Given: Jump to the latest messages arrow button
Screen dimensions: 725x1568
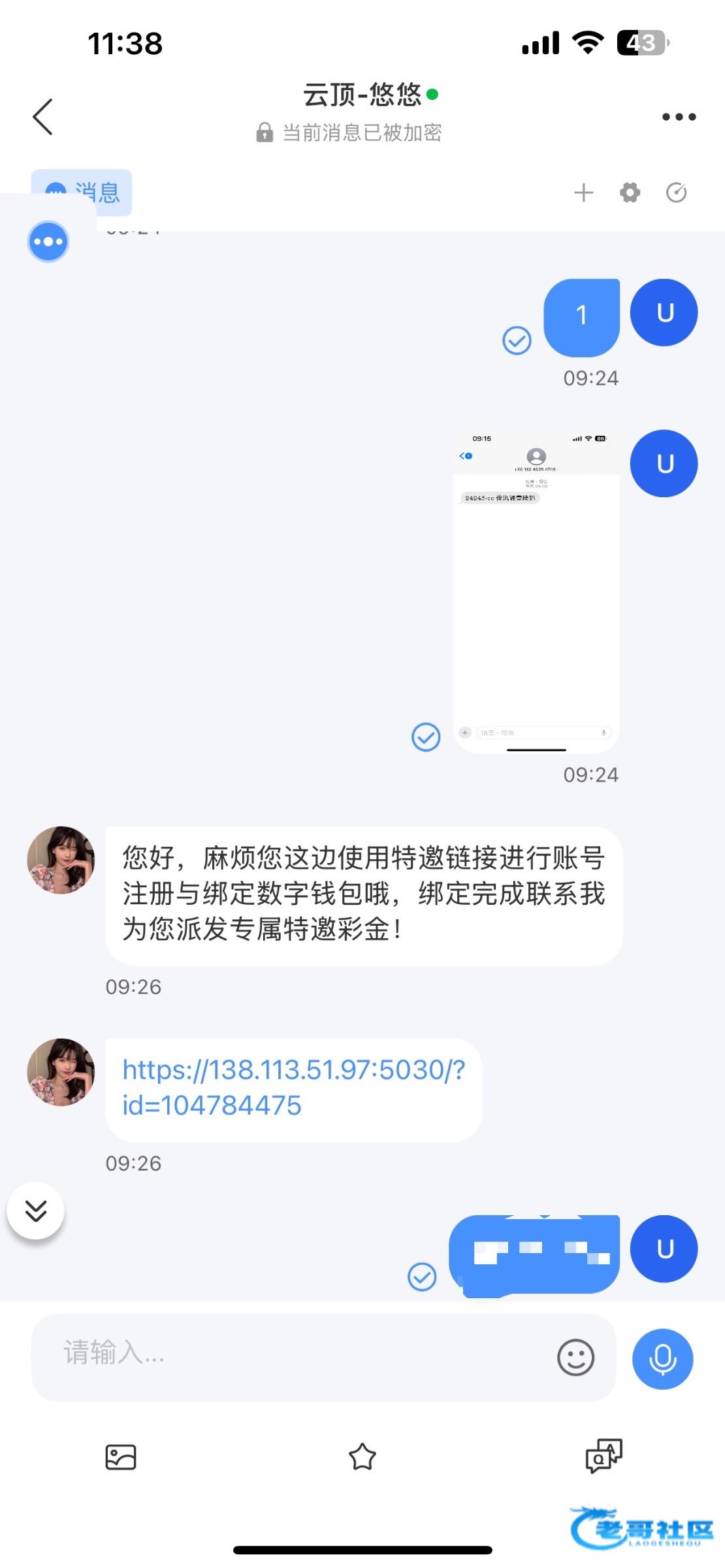Looking at the screenshot, I should point(36,1211).
